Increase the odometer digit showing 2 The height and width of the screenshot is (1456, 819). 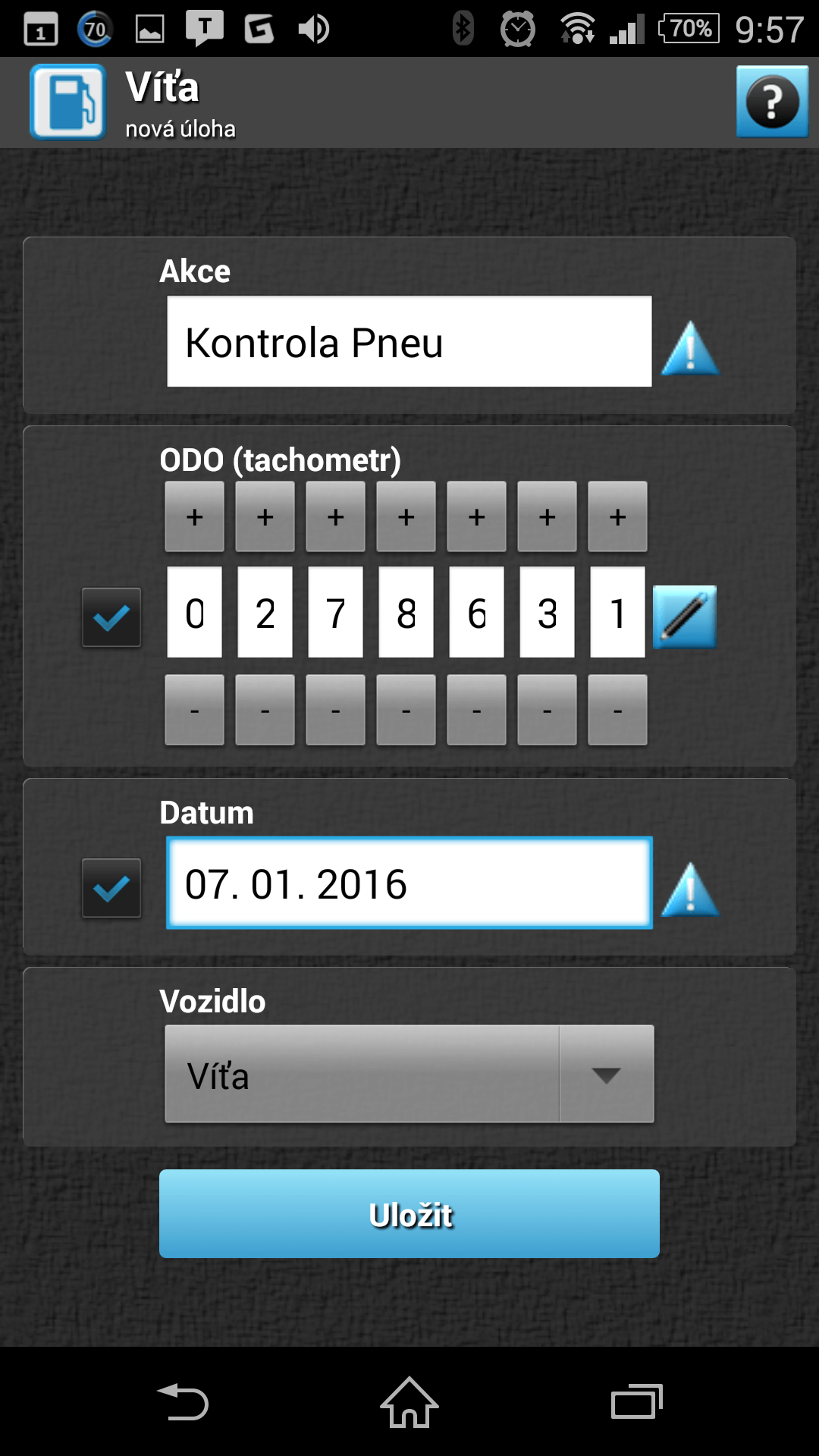[265, 516]
